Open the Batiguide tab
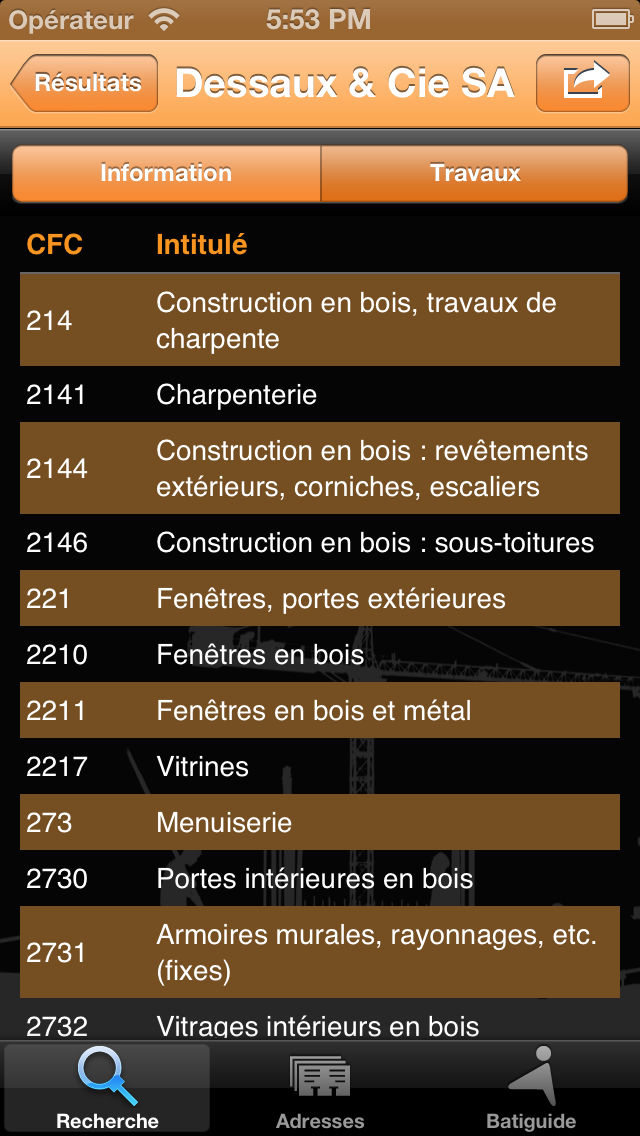 (x=531, y=1089)
